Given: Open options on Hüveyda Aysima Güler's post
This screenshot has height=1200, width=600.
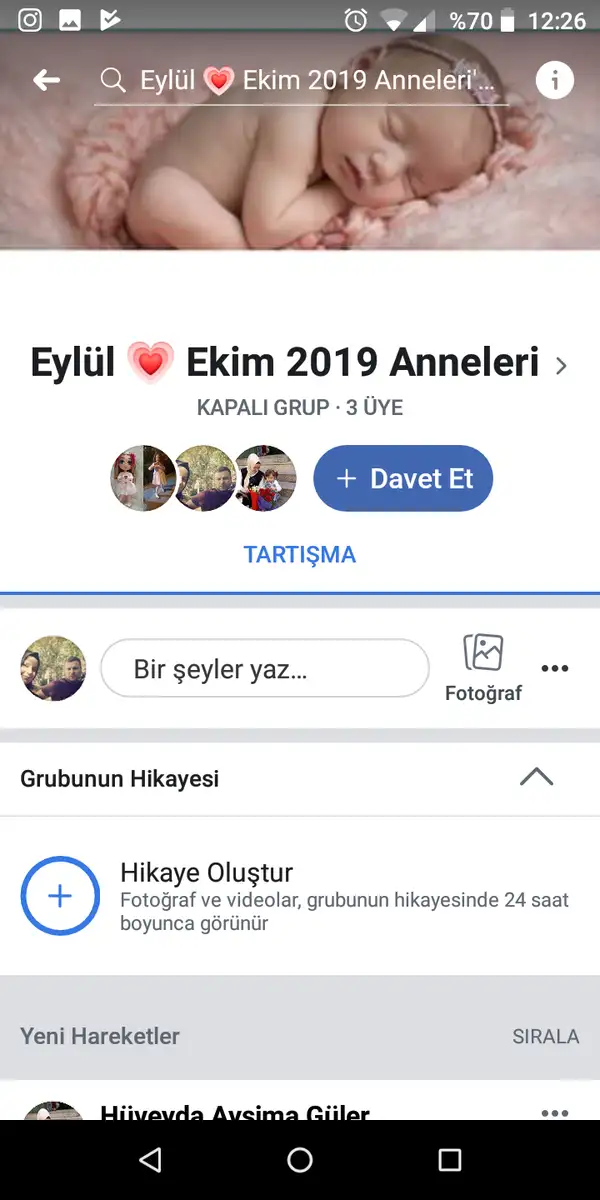Looking at the screenshot, I should pos(554,1112).
